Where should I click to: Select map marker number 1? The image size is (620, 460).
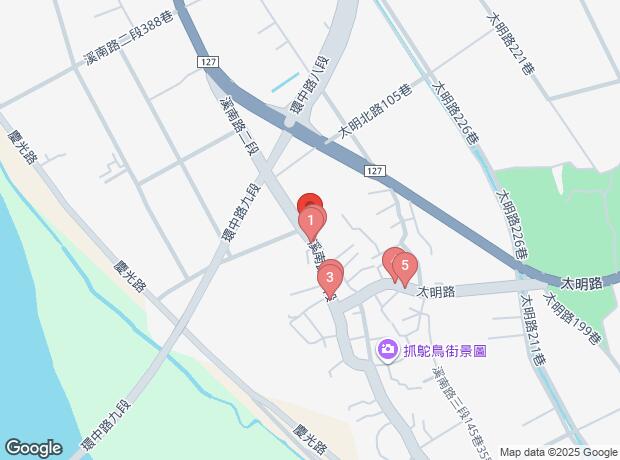pos(312,219)
